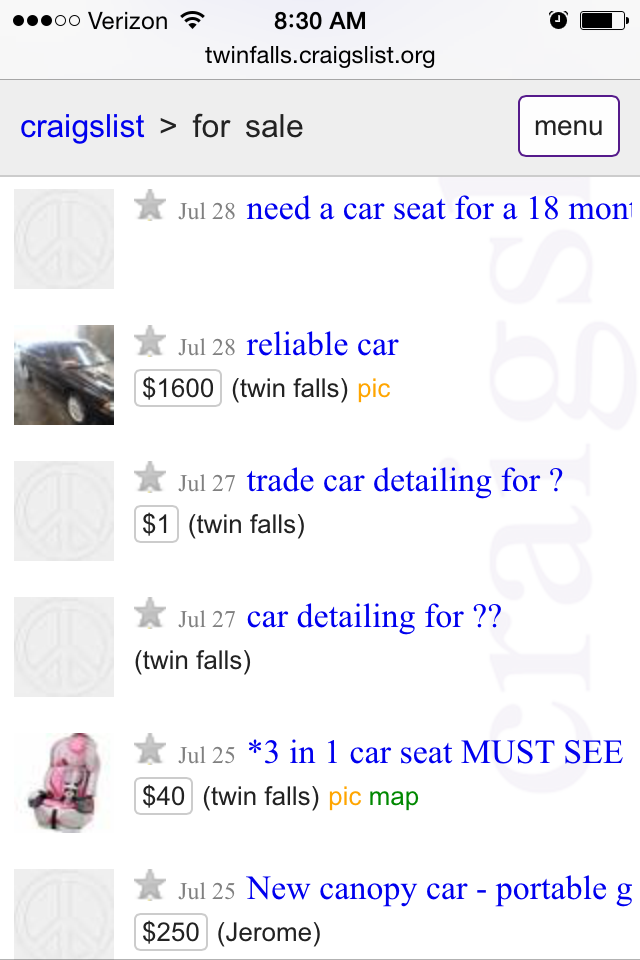The image size is (640, 960).
Task: Open 'New canopy car - portable' listing
Action: click(440, 888)
